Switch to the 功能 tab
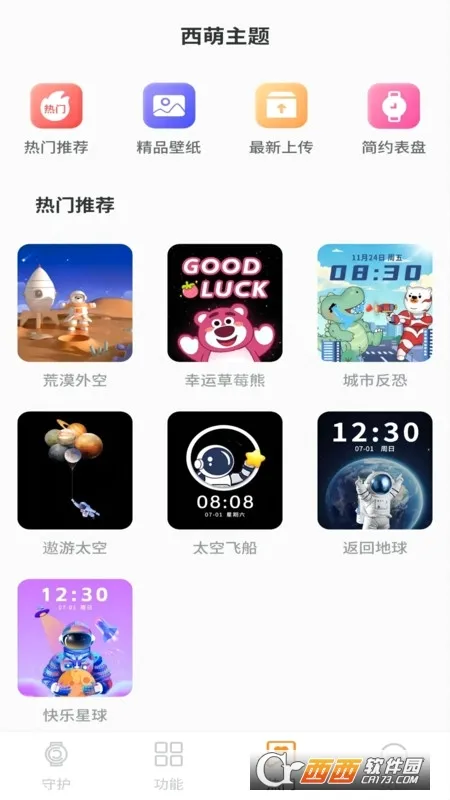 (169, 765)
